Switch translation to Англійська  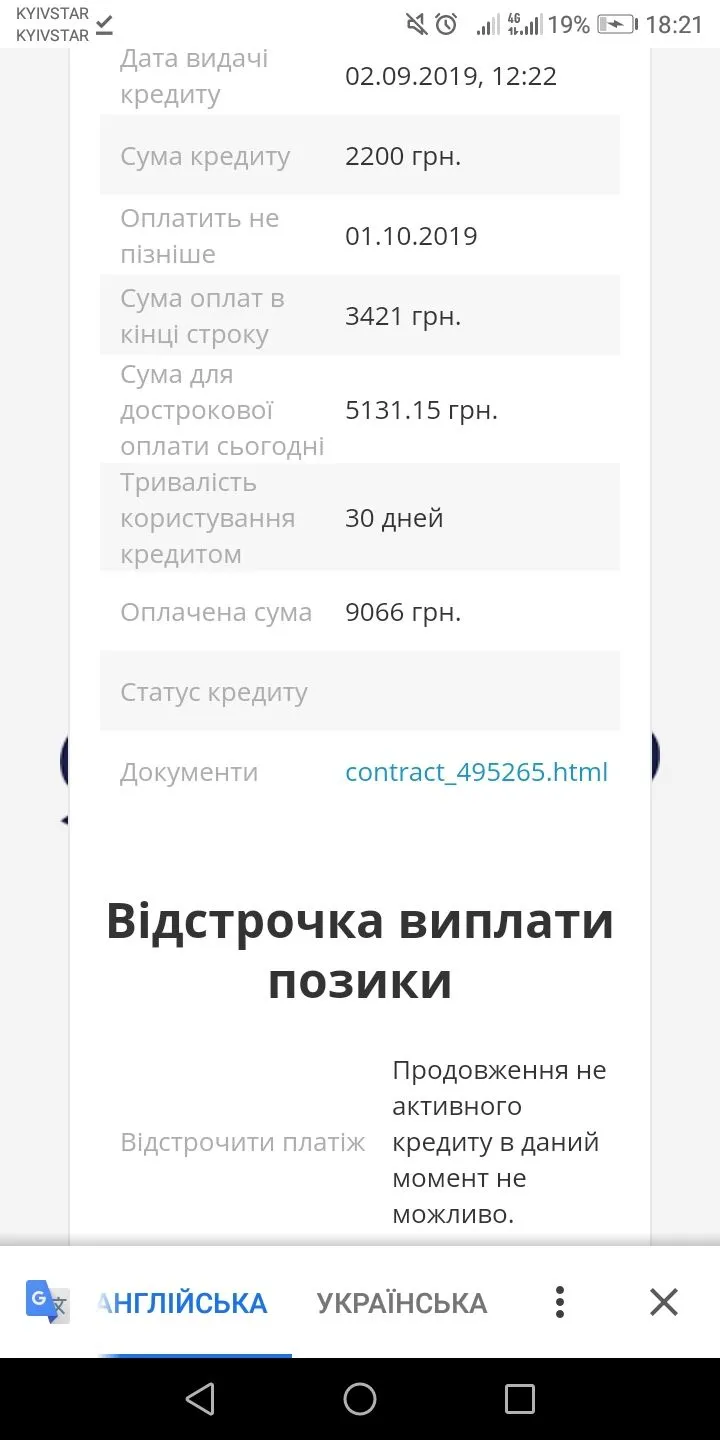(x=182, y=1303)
